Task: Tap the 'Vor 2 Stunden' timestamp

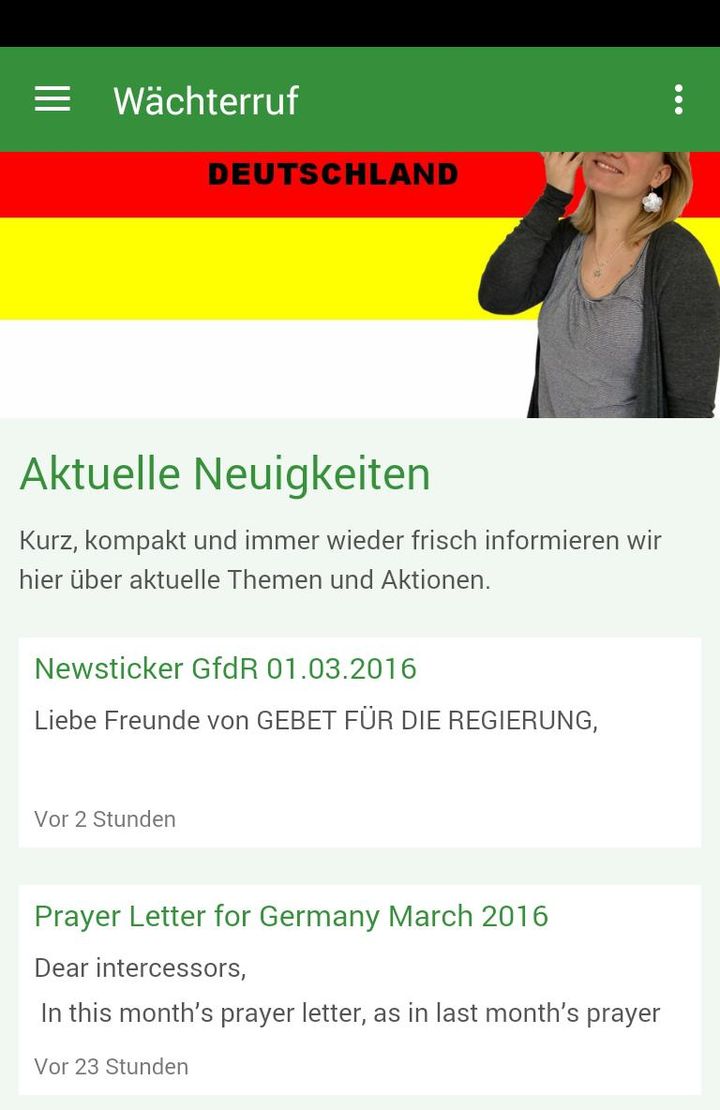Action: pyautogui.click(x=104, y=818)
